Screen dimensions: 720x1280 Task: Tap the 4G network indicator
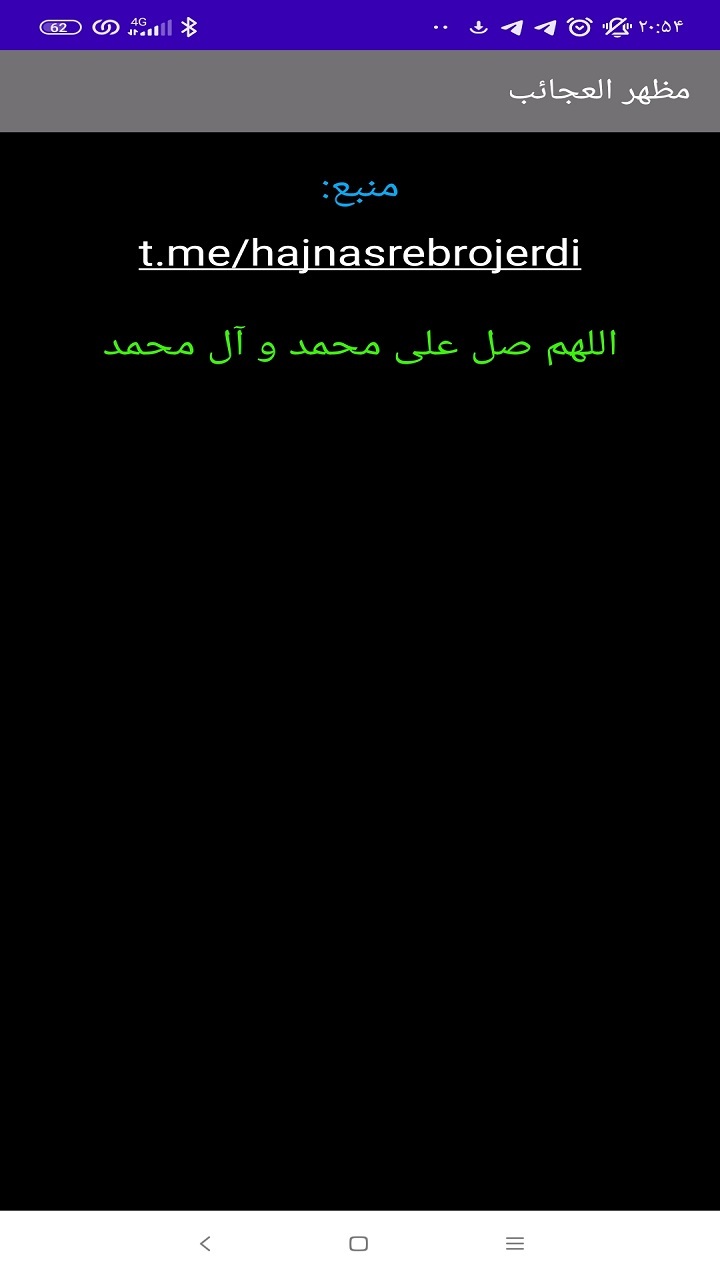click(x=137, y=22)
